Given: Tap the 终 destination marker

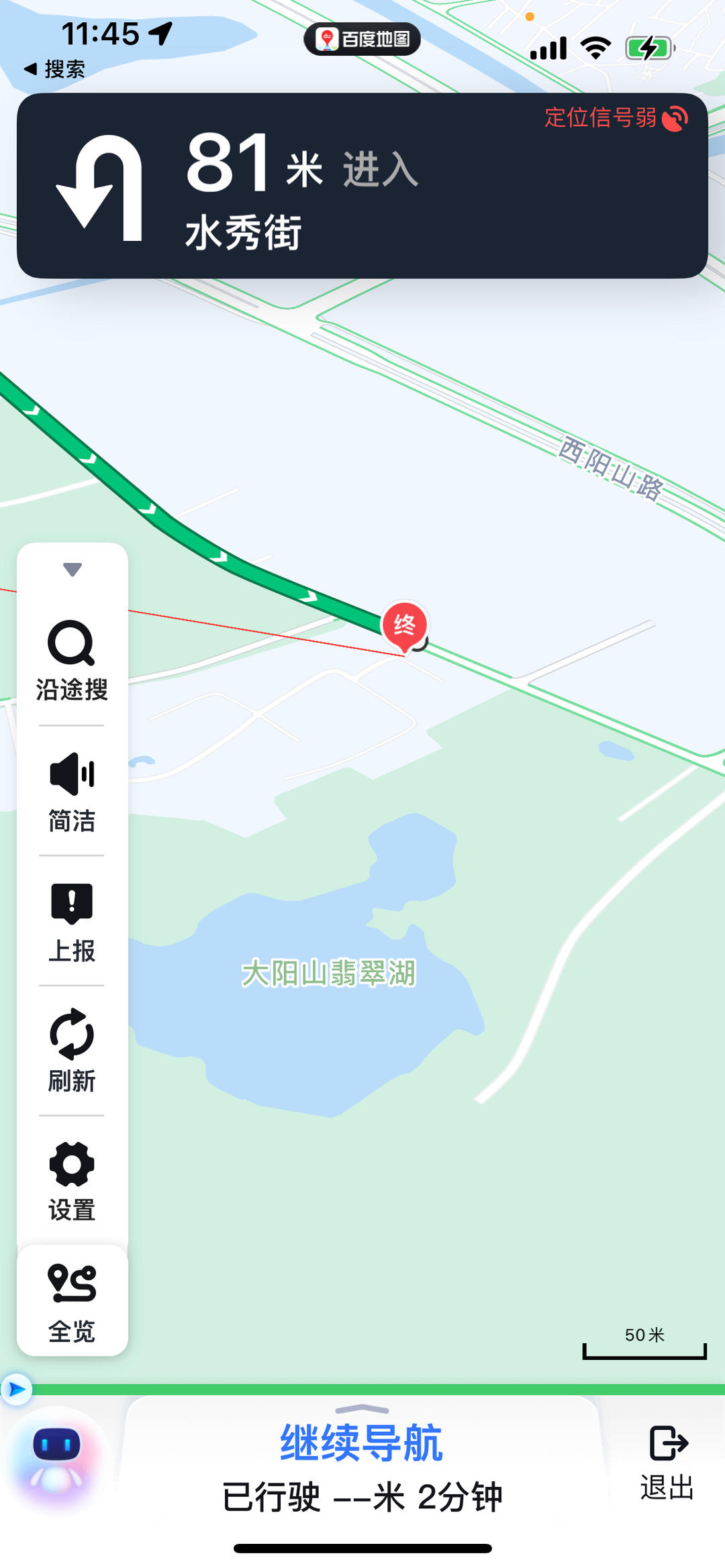Looking at the screenshot, I should pyautogui.click(x=404, y=625).
